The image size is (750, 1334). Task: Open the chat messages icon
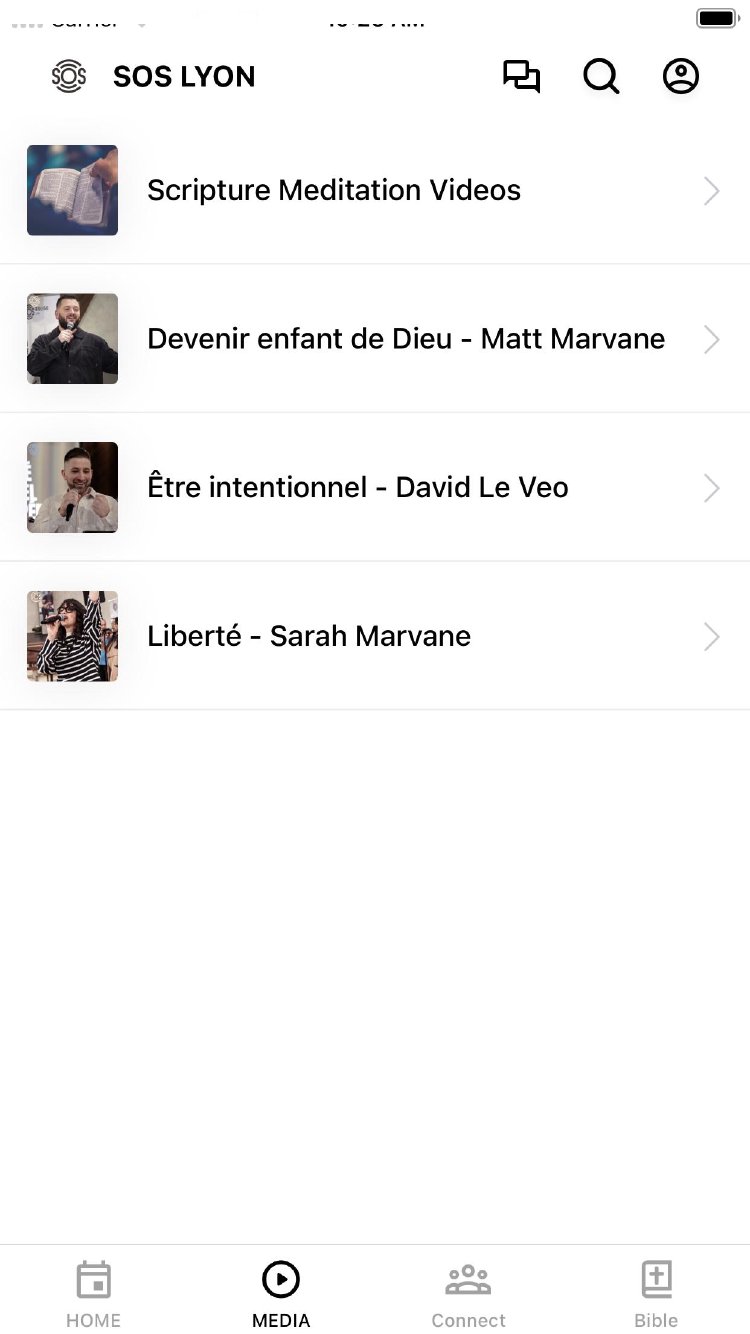click(x=521, y=77)
